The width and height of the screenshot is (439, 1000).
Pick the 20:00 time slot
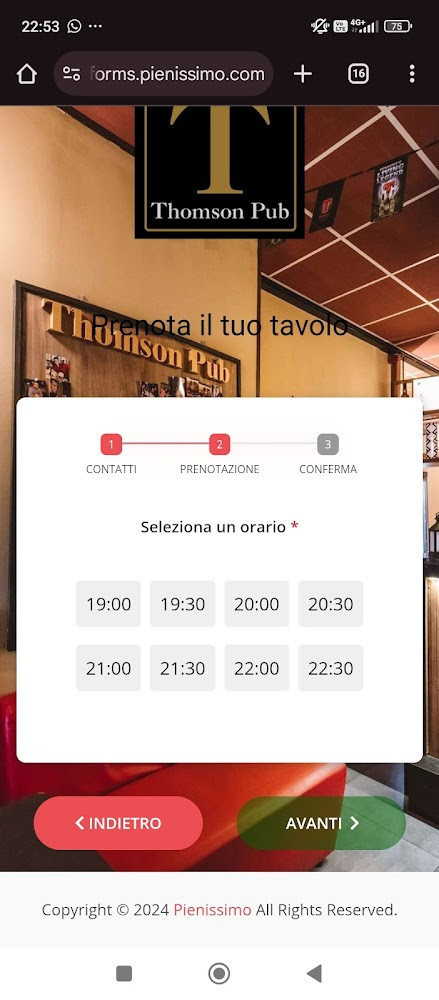tap(257, 603)
